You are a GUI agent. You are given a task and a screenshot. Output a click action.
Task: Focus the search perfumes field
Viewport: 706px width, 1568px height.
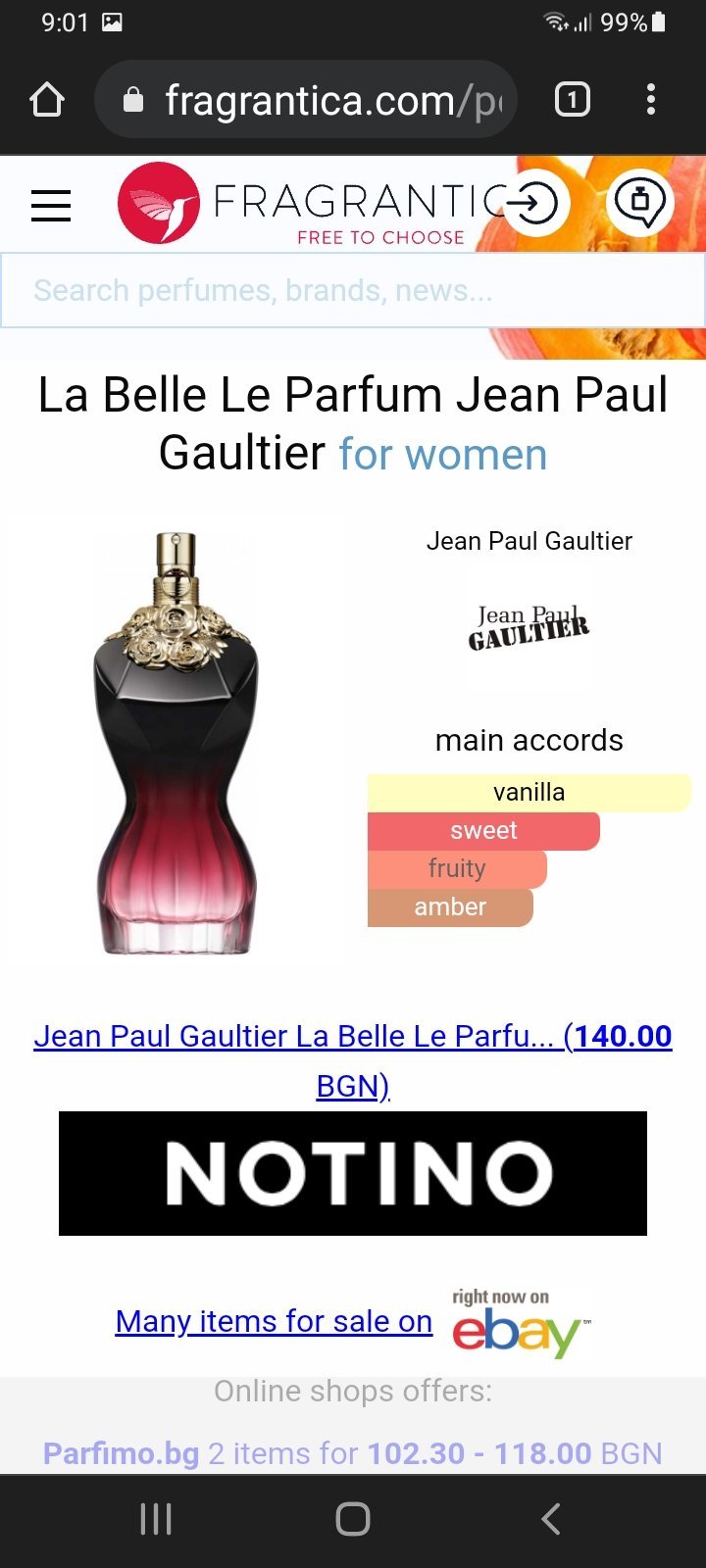[x=353, y=290]
